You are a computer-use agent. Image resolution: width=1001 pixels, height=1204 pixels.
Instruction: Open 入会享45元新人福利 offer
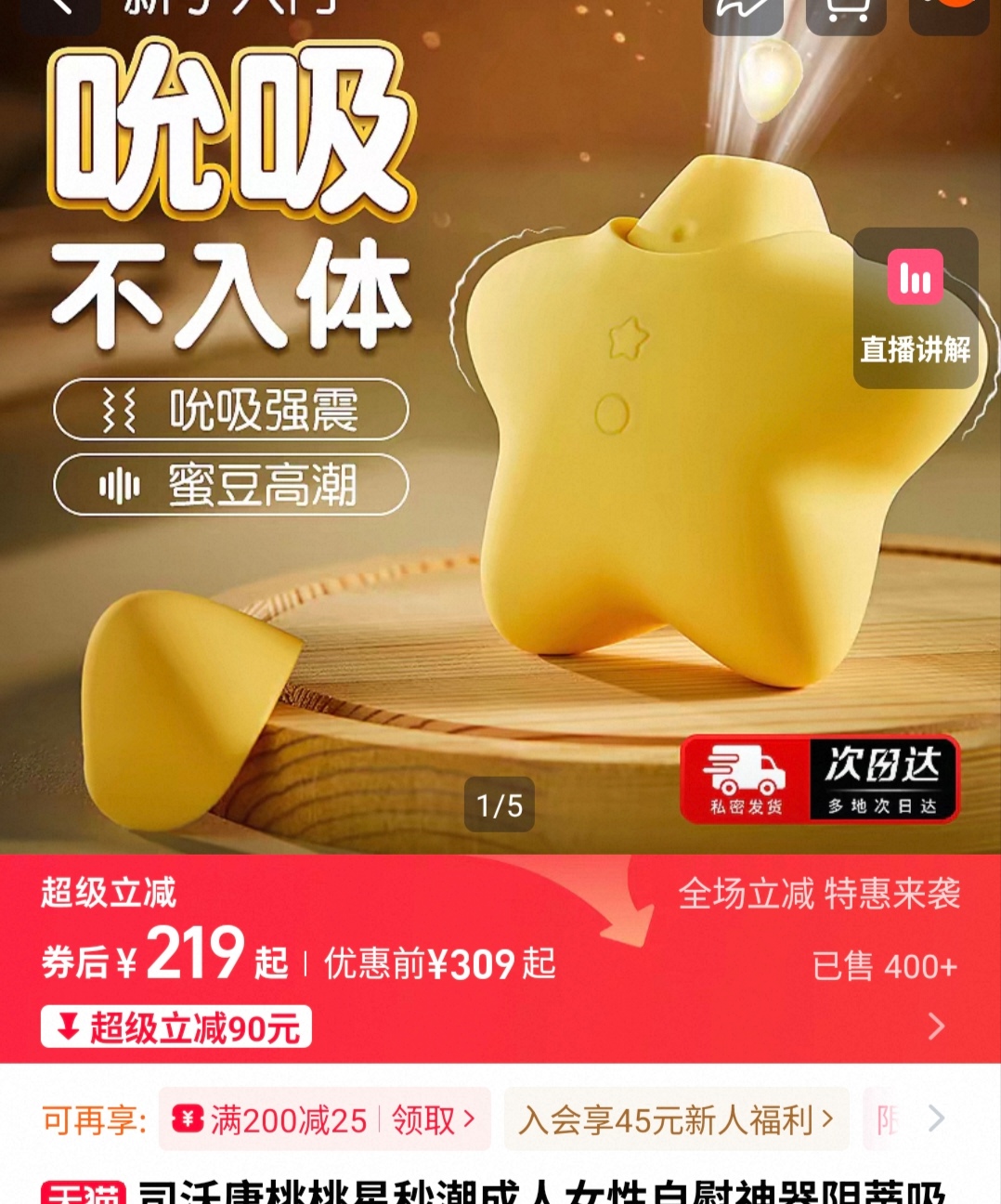coord(677,1119)
